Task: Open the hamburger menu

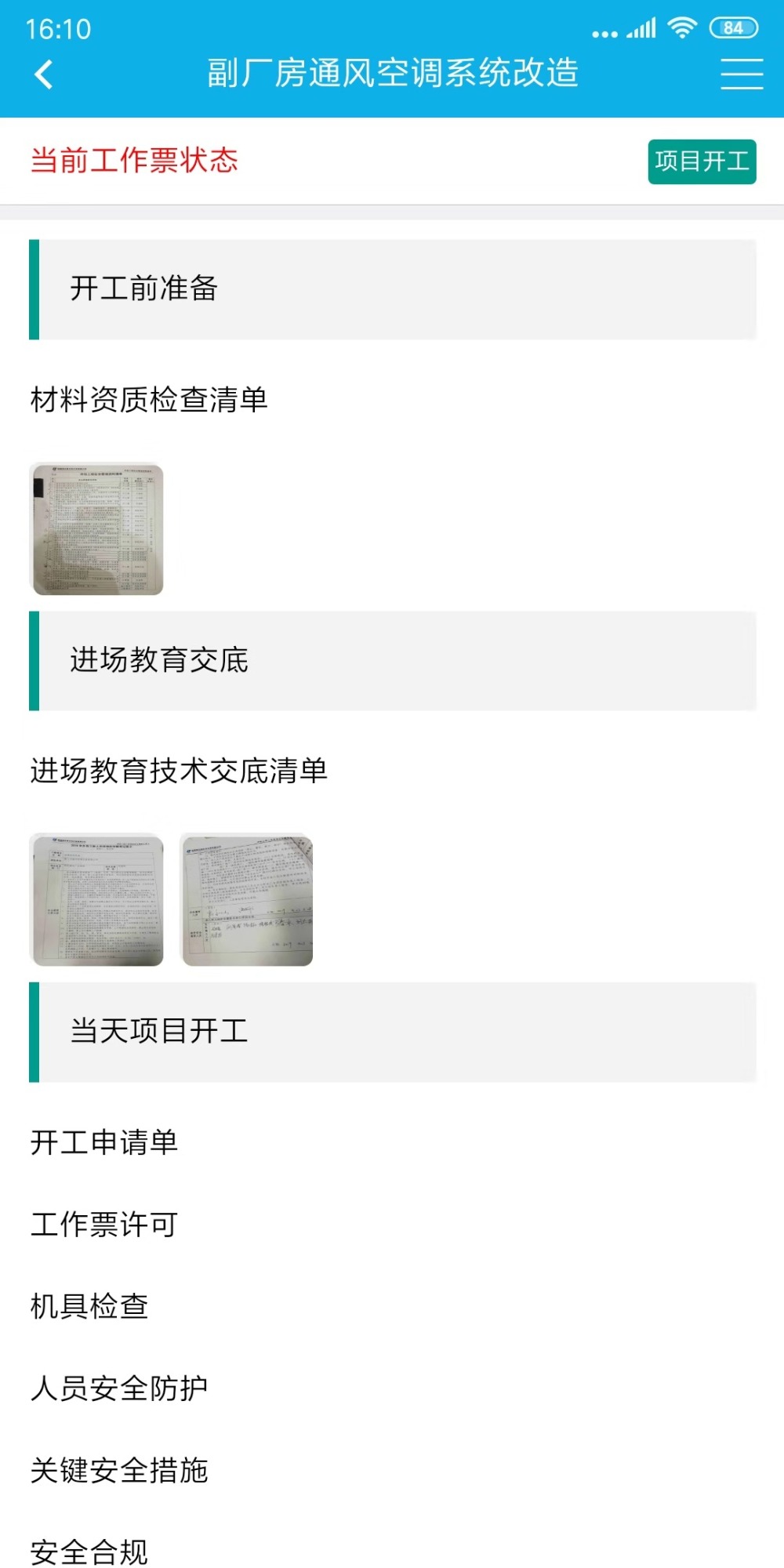Action: tap(742, 74)
